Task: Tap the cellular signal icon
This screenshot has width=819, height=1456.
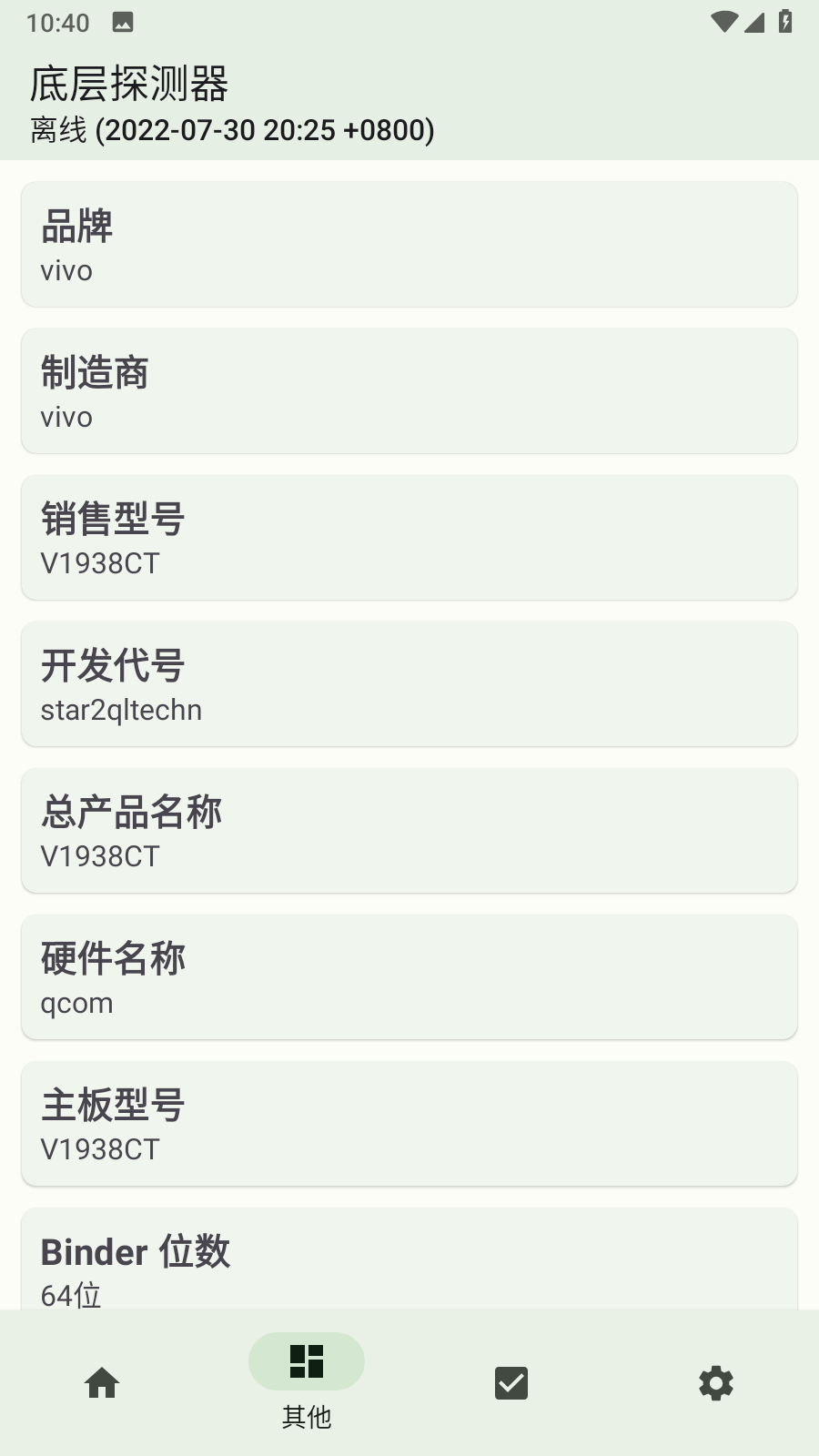Action: point(756,23)
